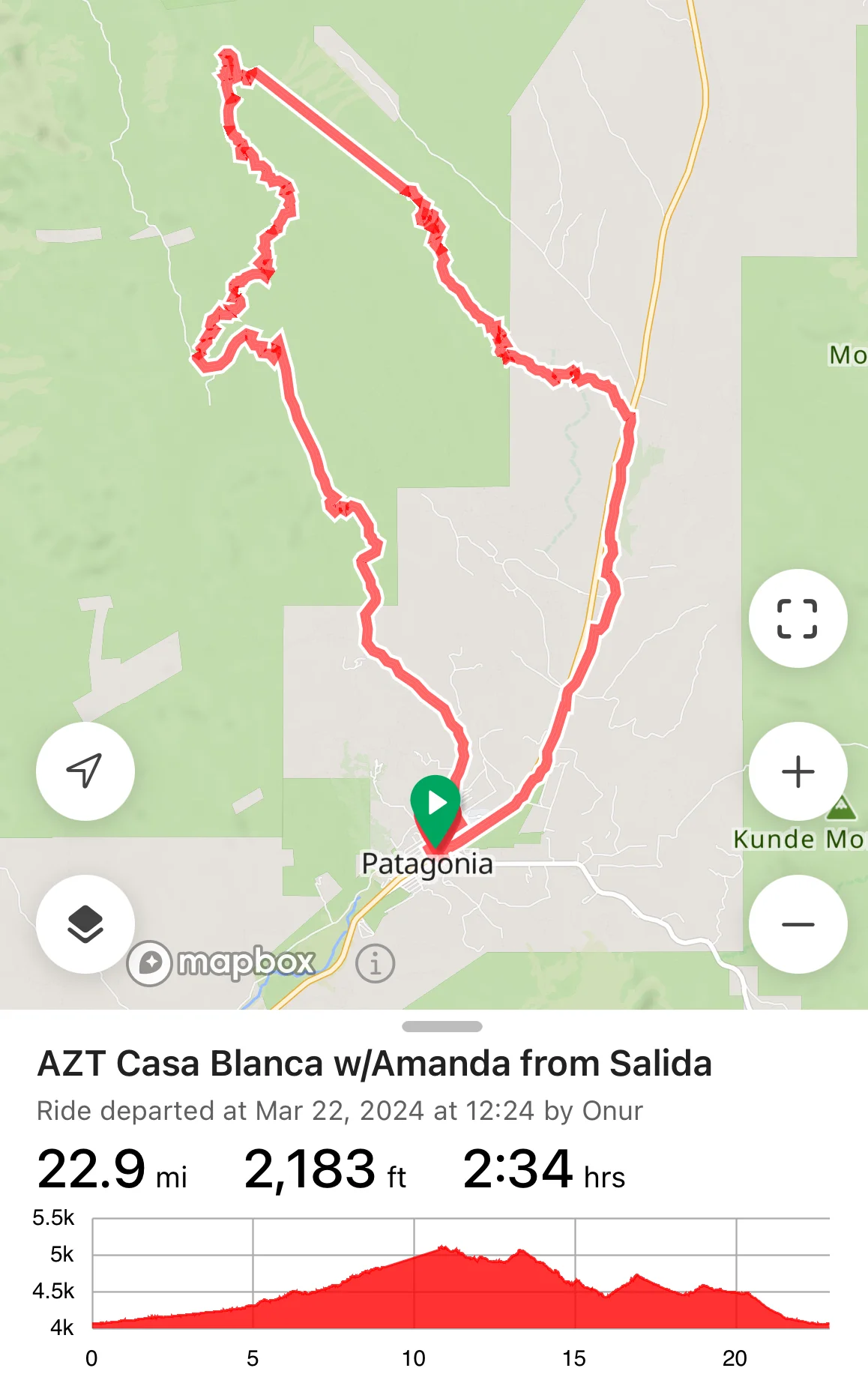Open the Mapbox attribution info icon
Viewport: 868px width, 1398px height.
point(375,963)
